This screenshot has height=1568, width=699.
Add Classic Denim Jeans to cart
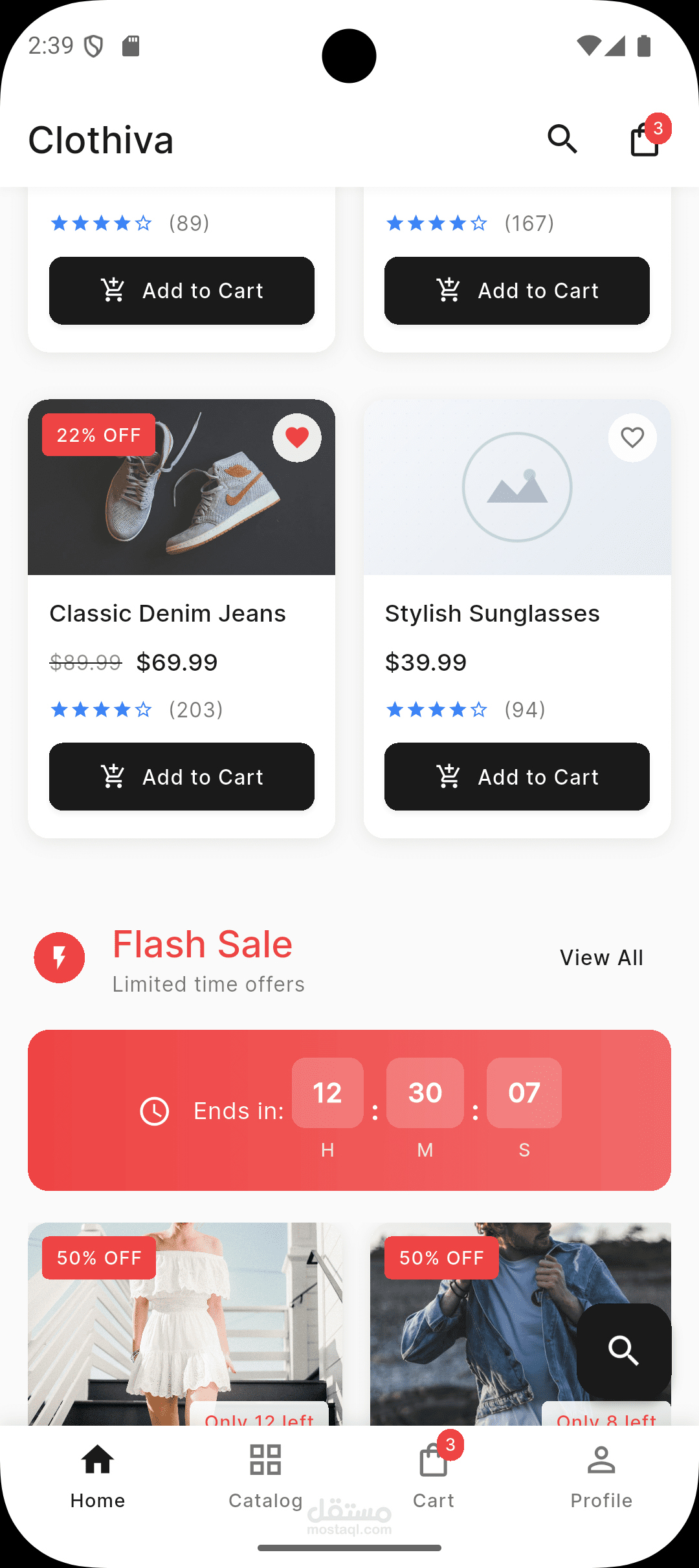pyautogui.click(x=181, y=776)
